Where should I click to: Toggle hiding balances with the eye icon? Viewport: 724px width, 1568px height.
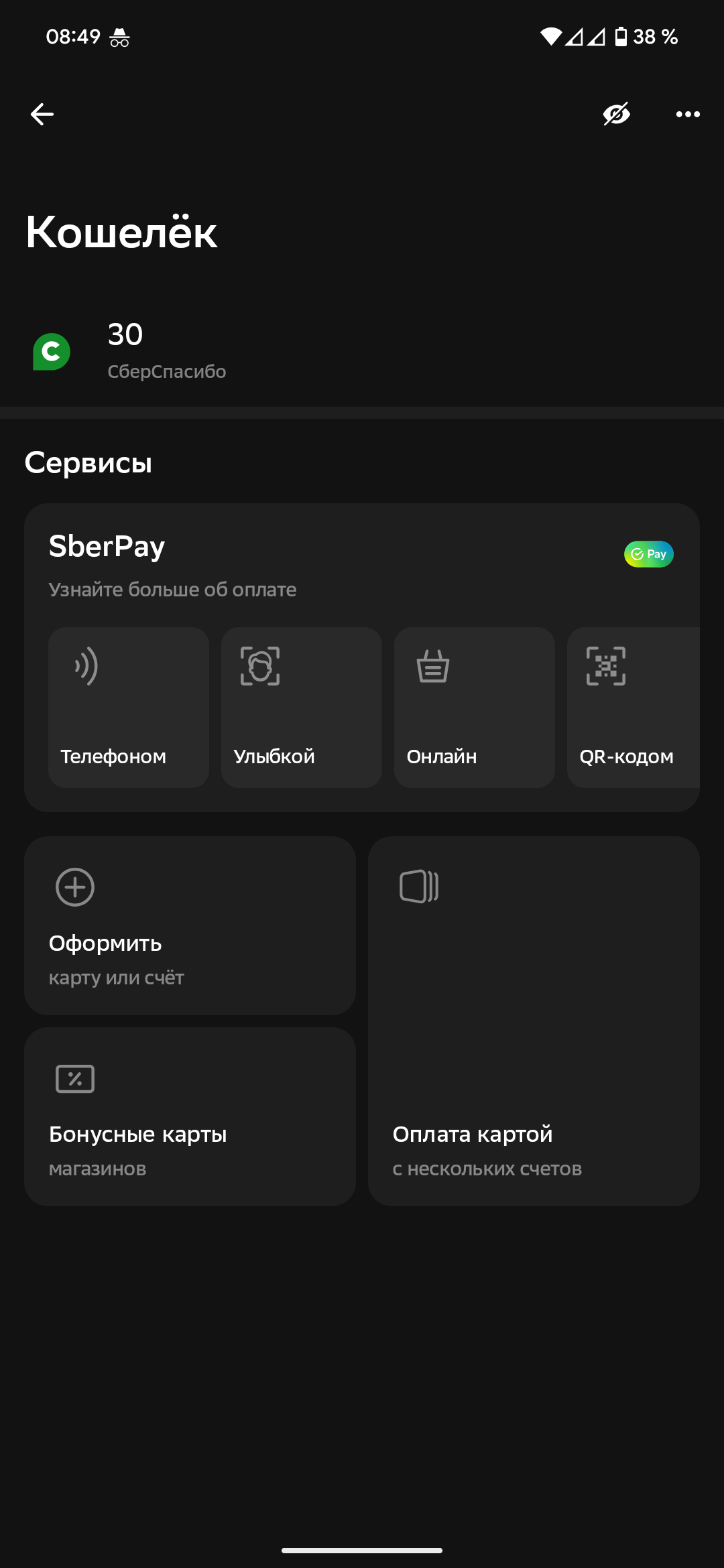tap(616, 115)
